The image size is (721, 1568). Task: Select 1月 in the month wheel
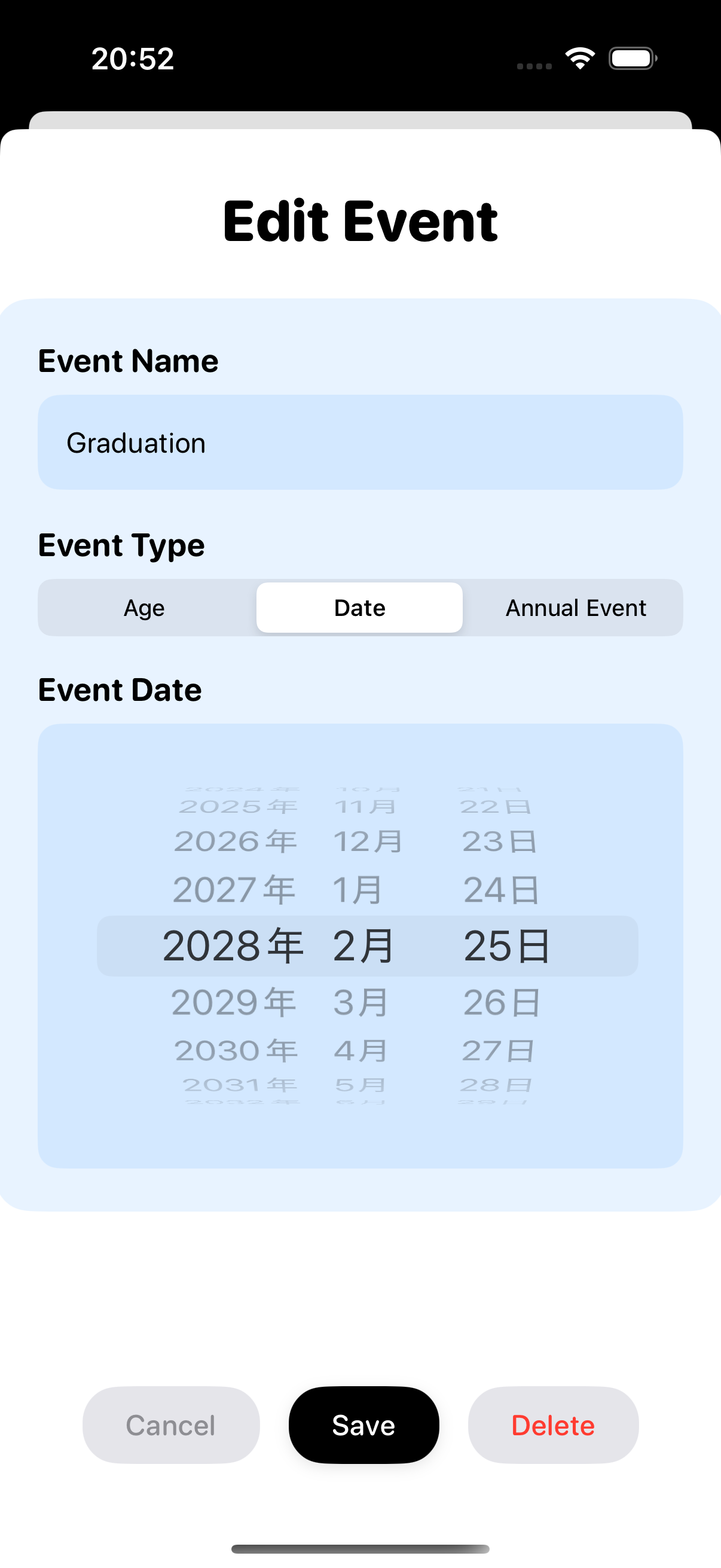tap(358, 890)
